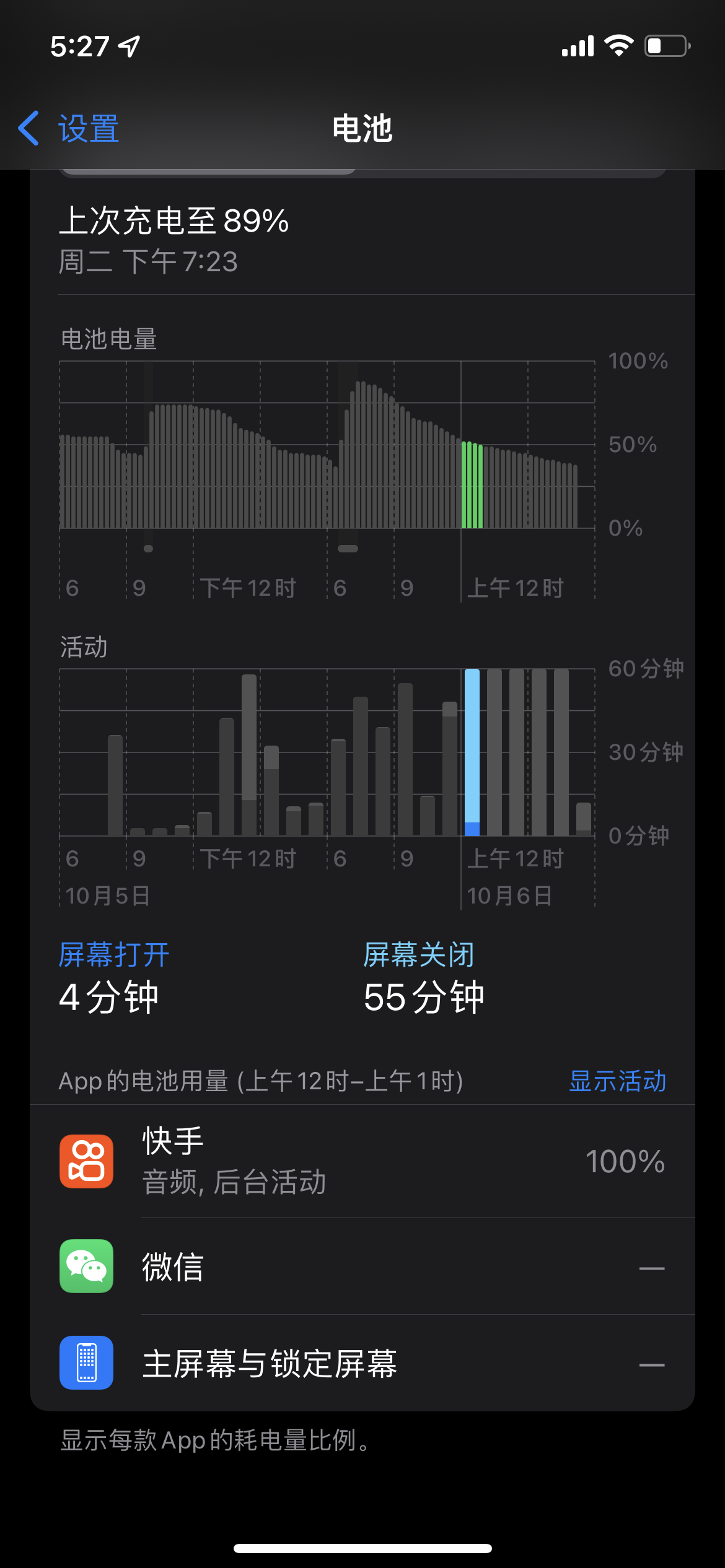
Task: Tap the blue activity bar at 上午12时
Action: [472, 752]
